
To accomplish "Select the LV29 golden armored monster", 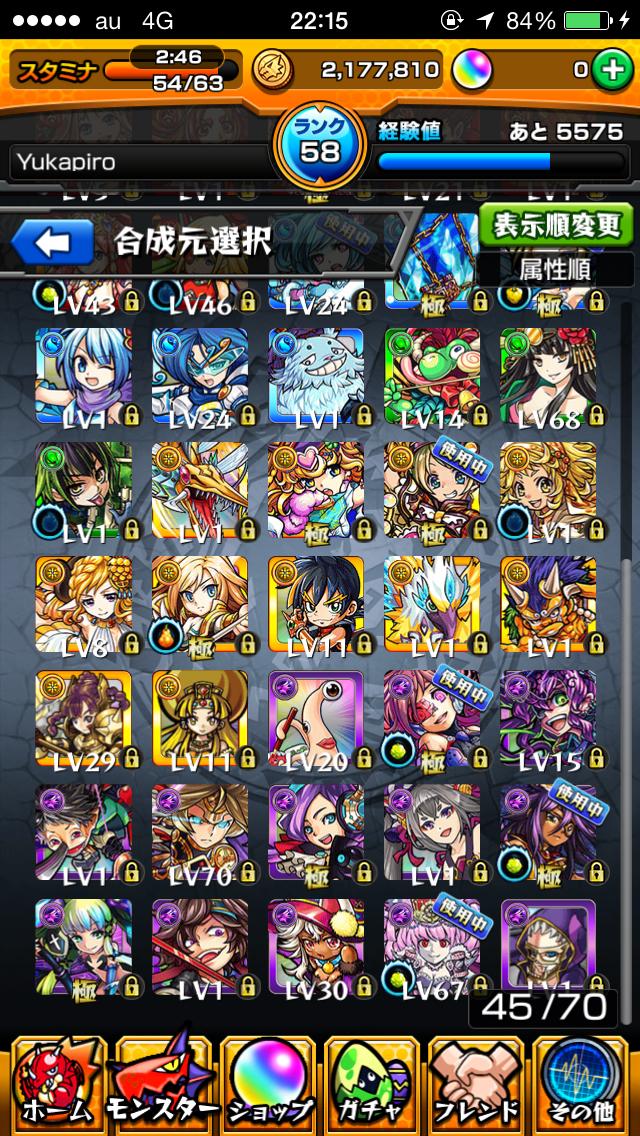I will (x=83, y=719).
